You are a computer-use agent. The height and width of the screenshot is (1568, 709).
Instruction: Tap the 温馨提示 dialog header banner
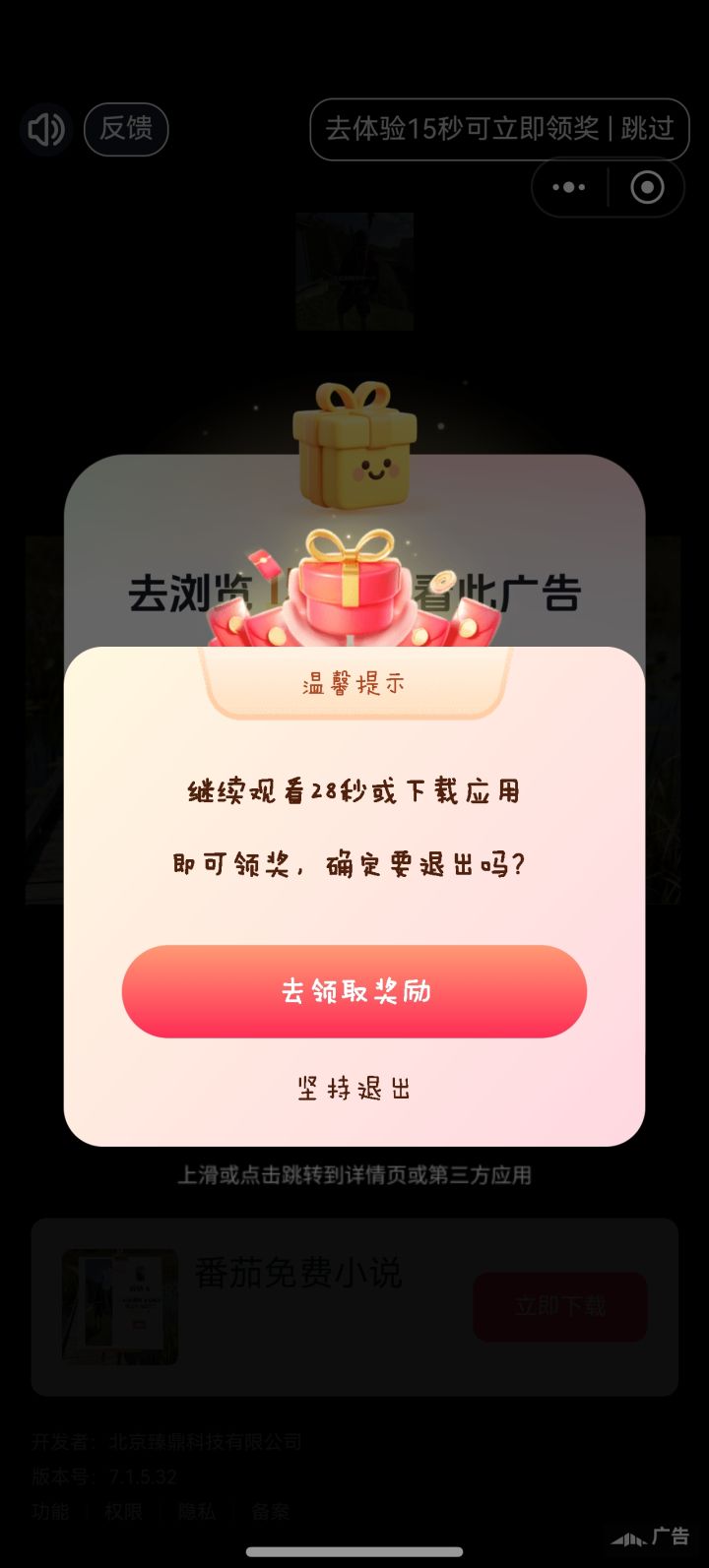click(x=354, y=683)
